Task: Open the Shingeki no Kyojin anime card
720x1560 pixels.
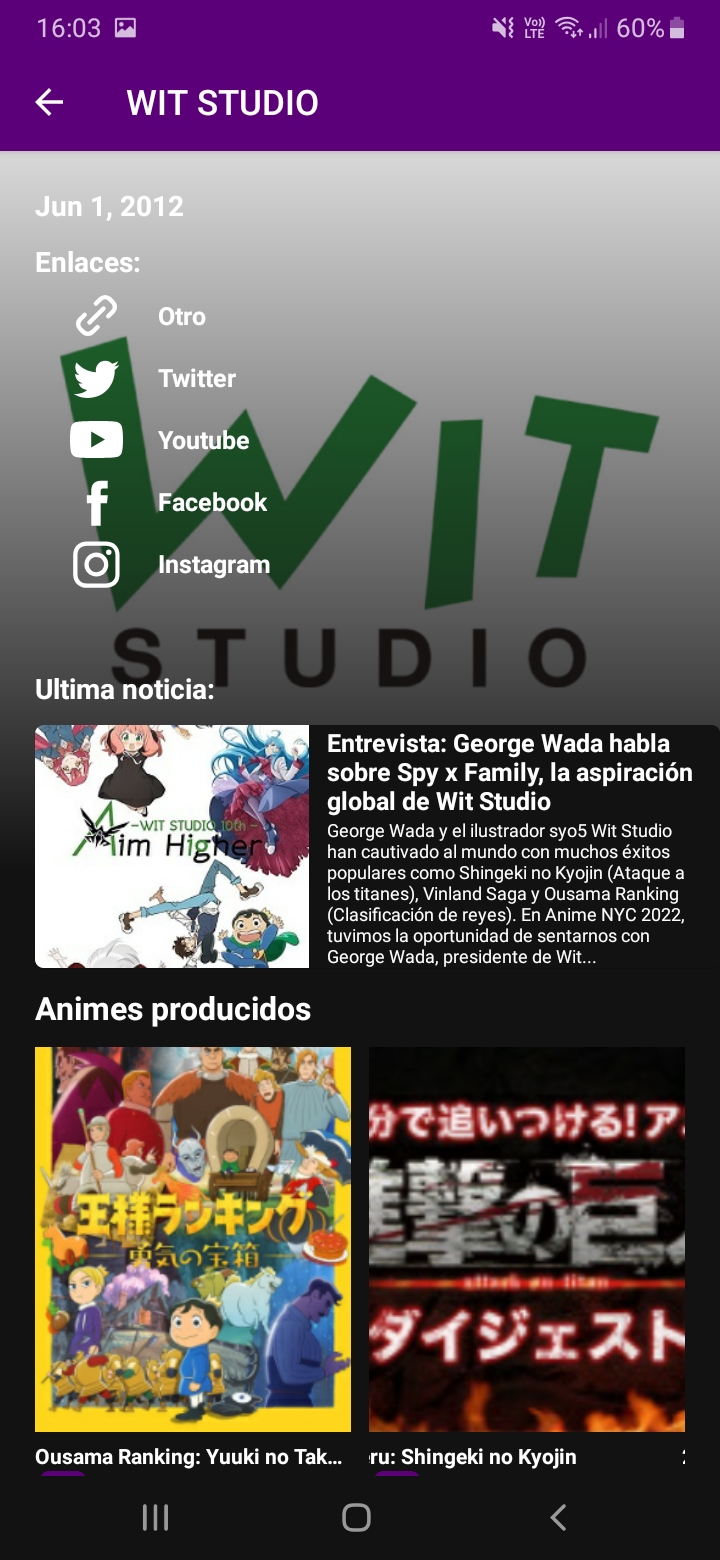Action: point(527,1240)
